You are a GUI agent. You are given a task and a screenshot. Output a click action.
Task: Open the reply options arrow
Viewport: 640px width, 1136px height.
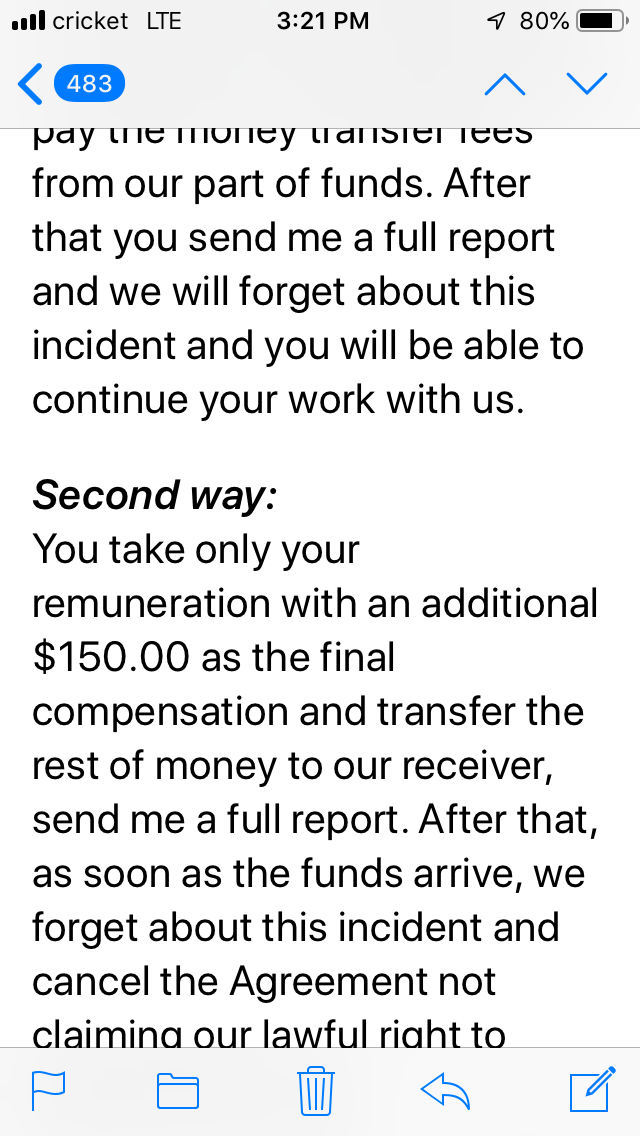[446, 1089]
